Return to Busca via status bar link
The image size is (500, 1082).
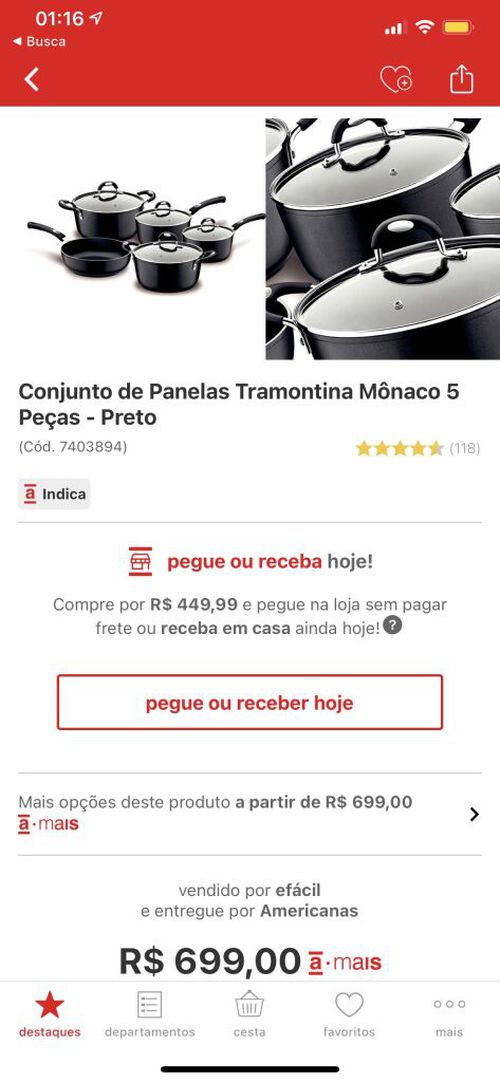pos(39,41)
